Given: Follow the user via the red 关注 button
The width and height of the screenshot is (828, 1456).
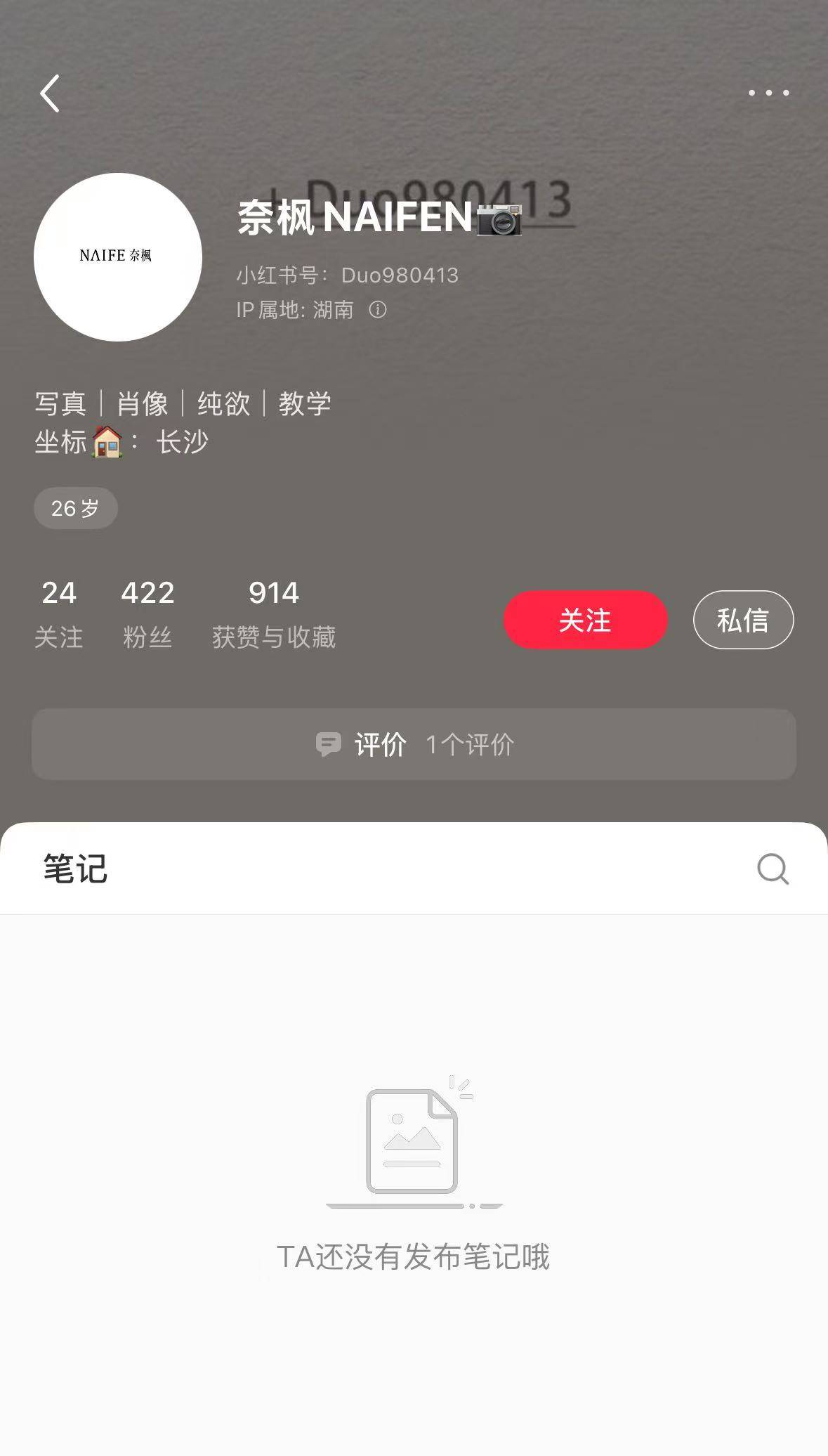Looking at the screenshot, I should point(585,619).
